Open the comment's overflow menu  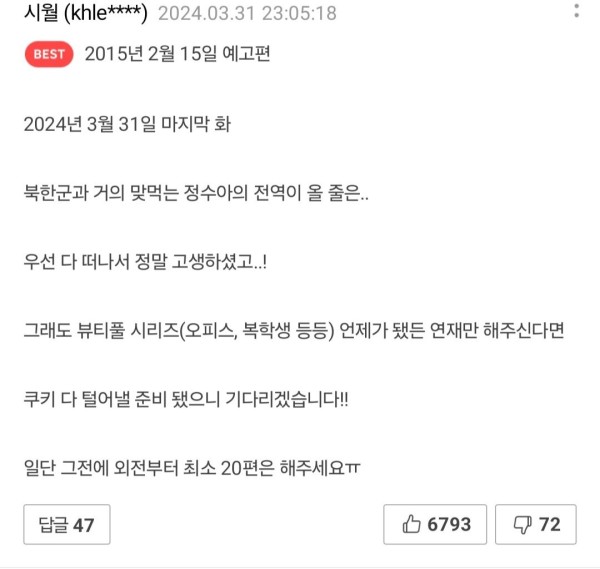click(577, 13)
